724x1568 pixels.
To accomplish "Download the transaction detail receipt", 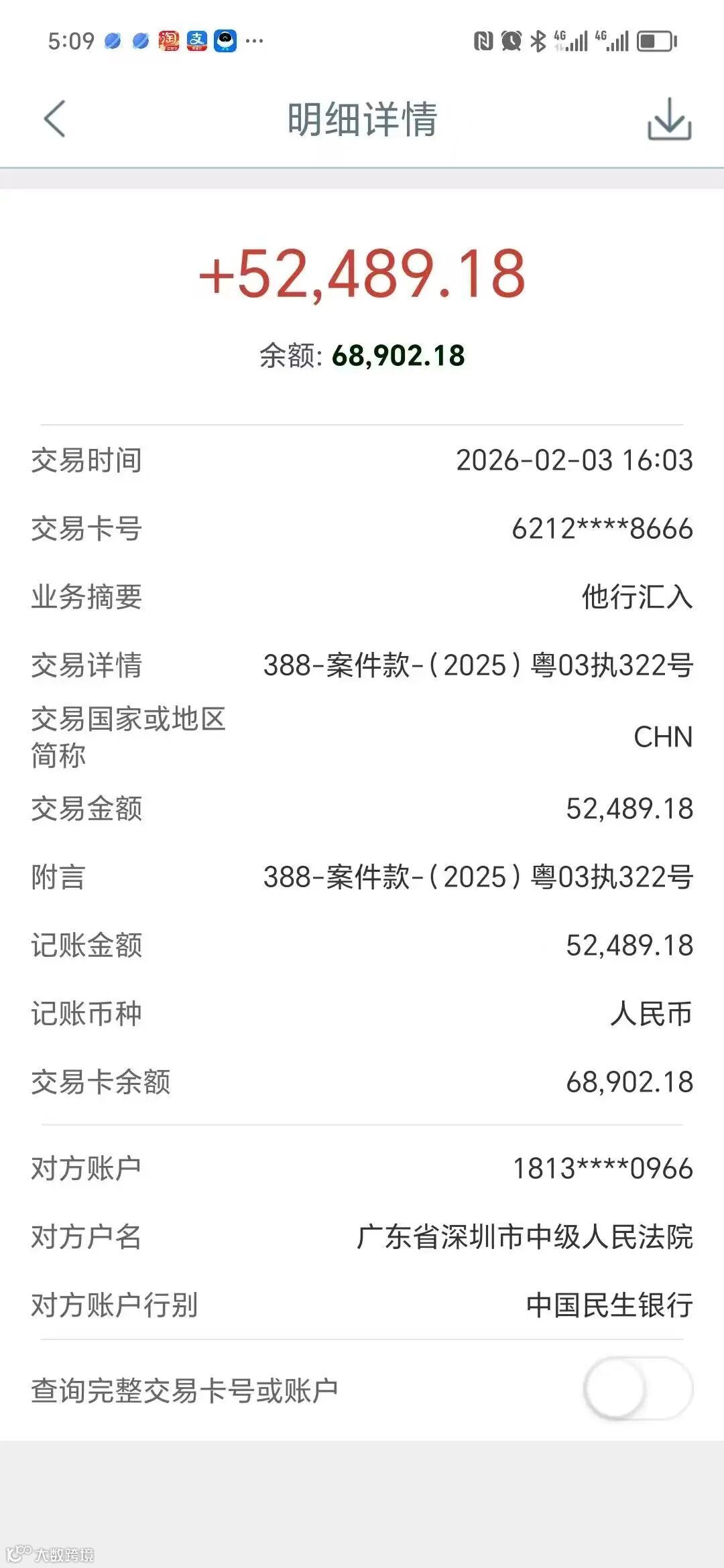I will coord(669,119).
